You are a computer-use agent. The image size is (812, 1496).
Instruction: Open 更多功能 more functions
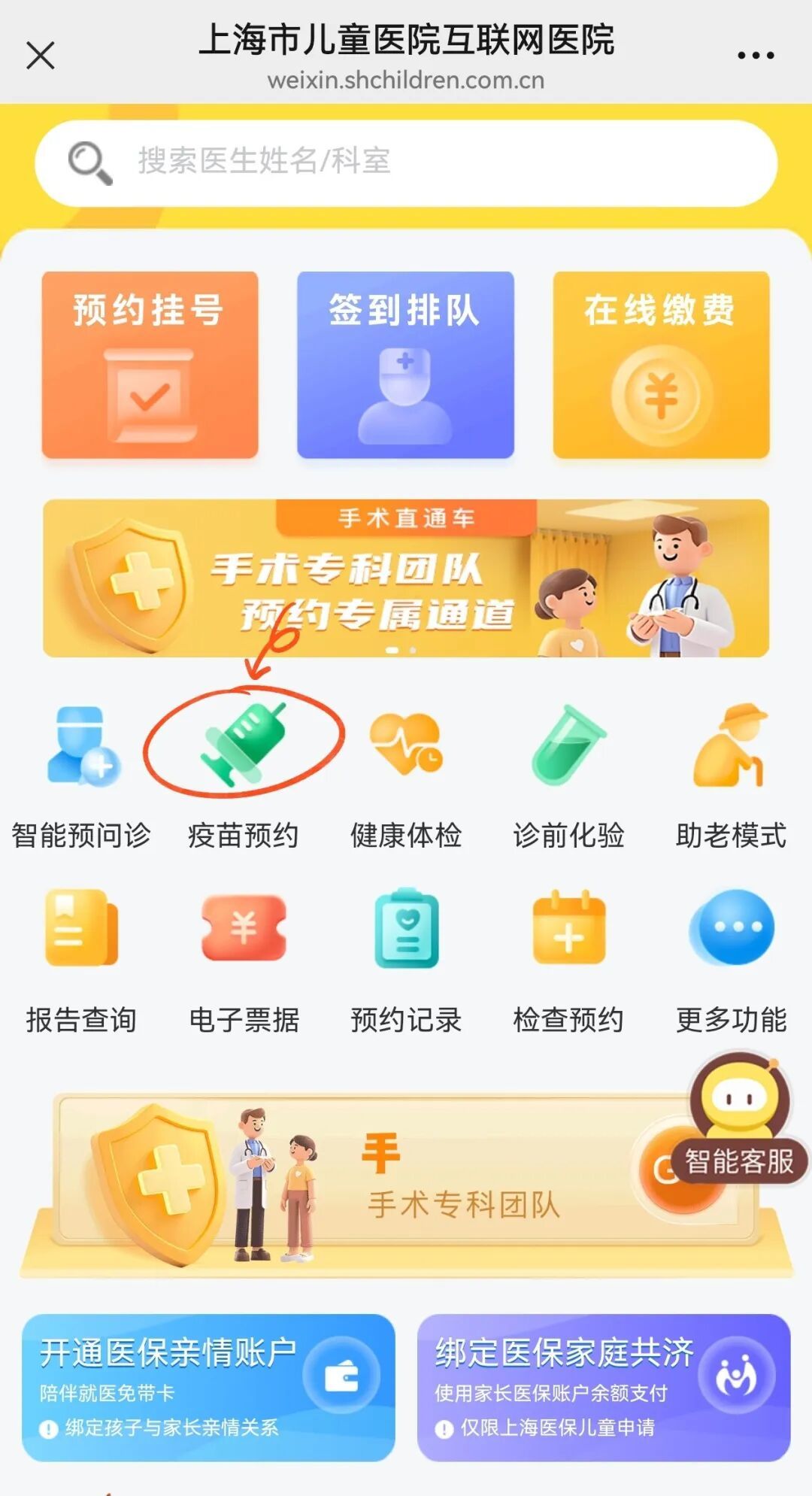[x=731, y=959]
